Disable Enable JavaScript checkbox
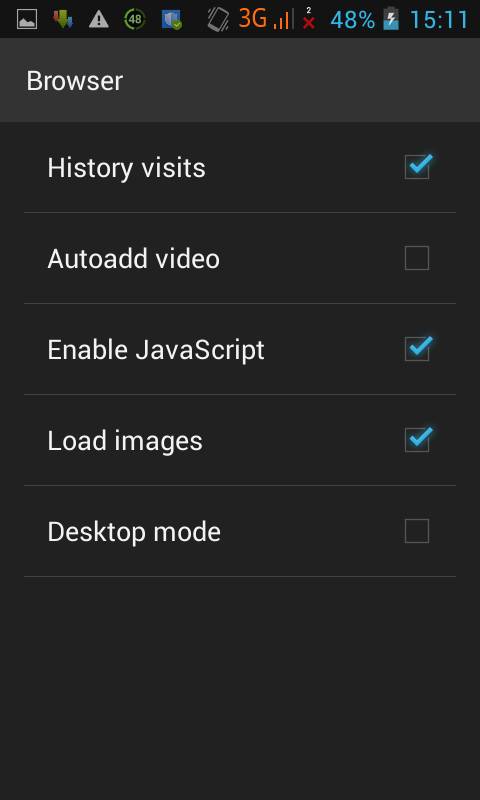 pos(417,349)
